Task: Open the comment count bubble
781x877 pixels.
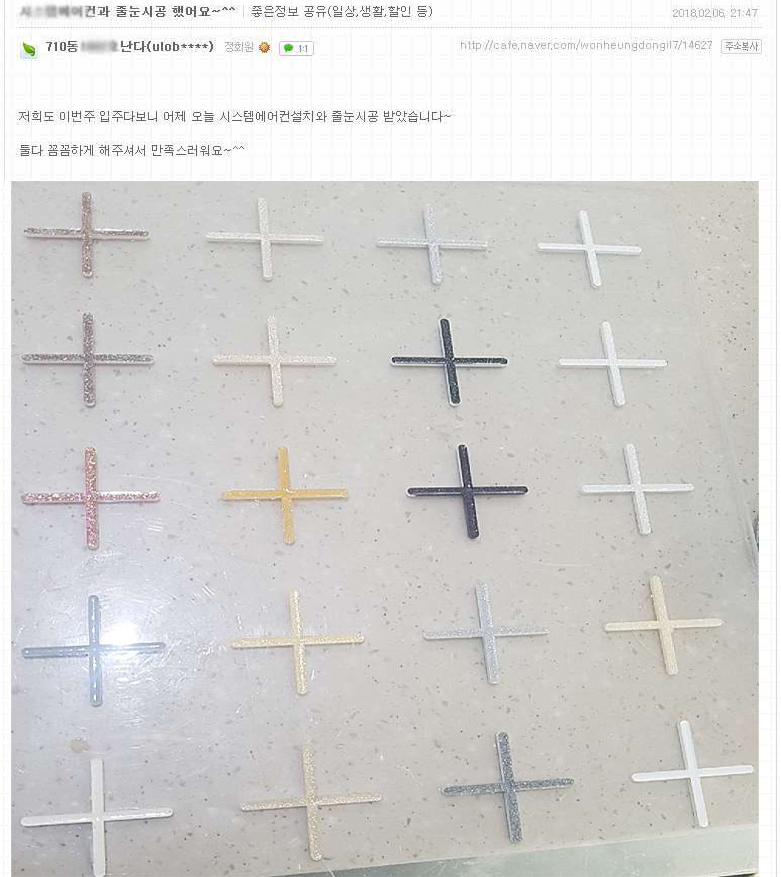Action: (296, 48)
